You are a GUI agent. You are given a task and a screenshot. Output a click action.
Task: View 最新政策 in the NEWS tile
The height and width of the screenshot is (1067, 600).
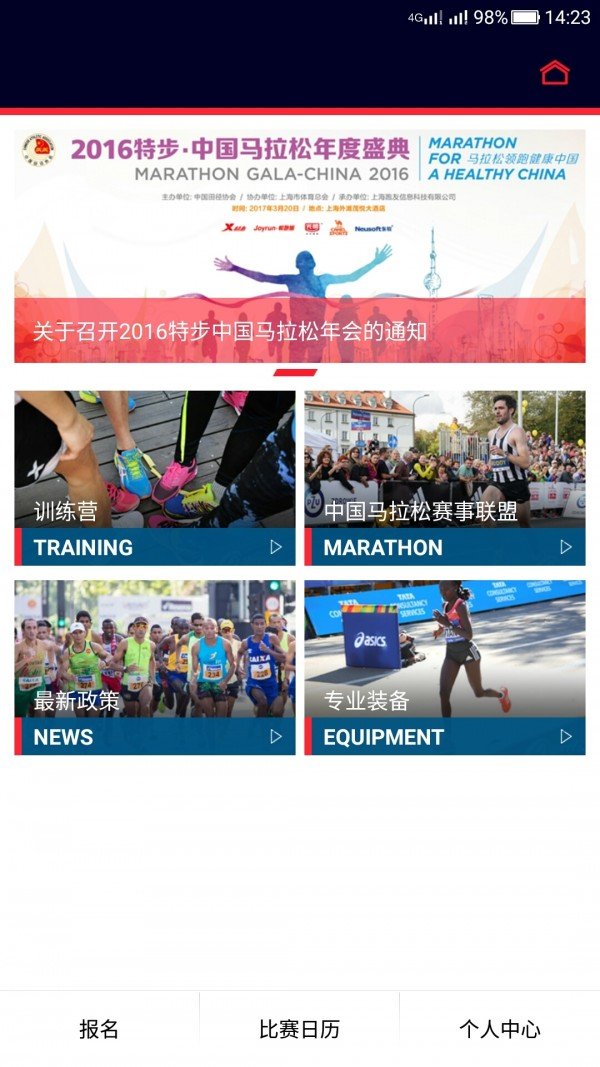[x=155, y=667]
